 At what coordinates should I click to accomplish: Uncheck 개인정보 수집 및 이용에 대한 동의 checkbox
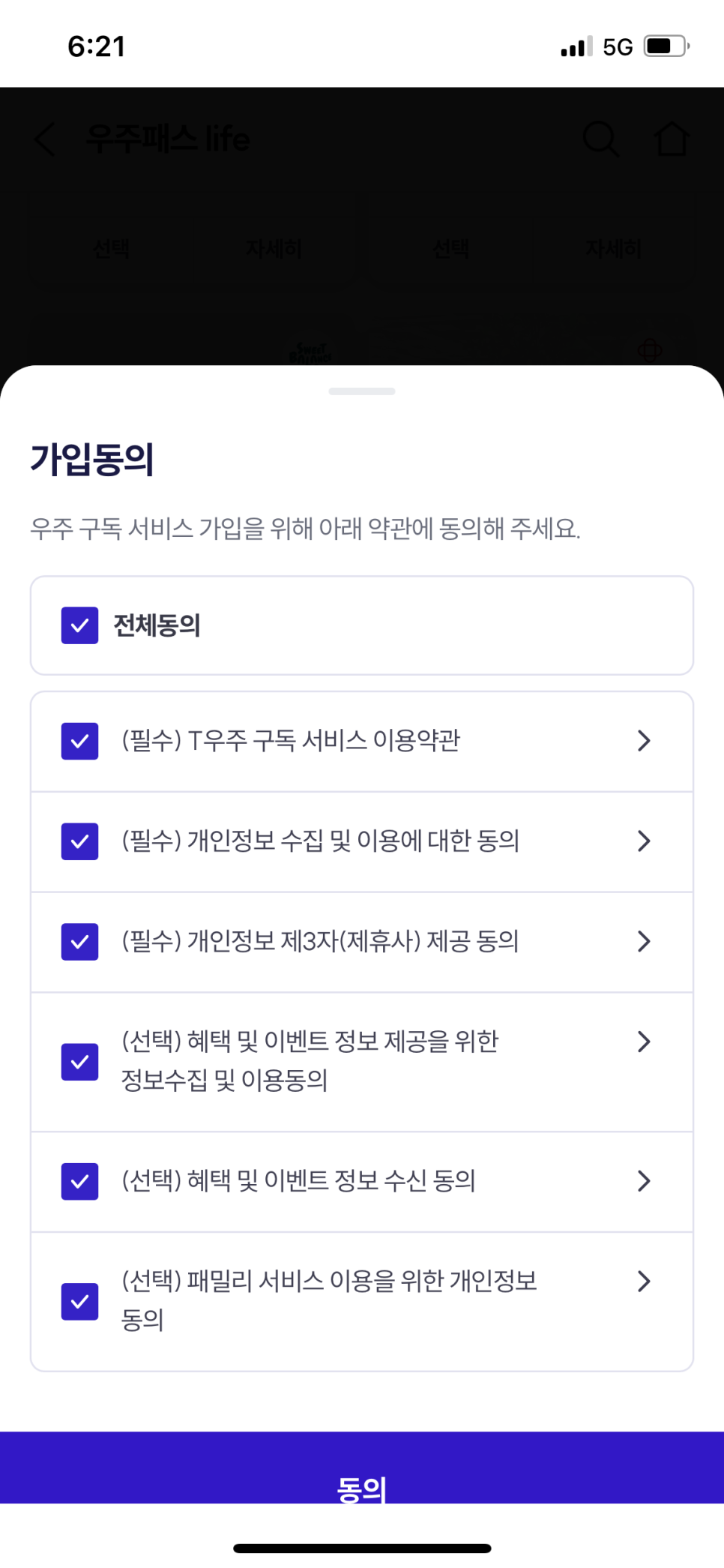tap(79, 841)
